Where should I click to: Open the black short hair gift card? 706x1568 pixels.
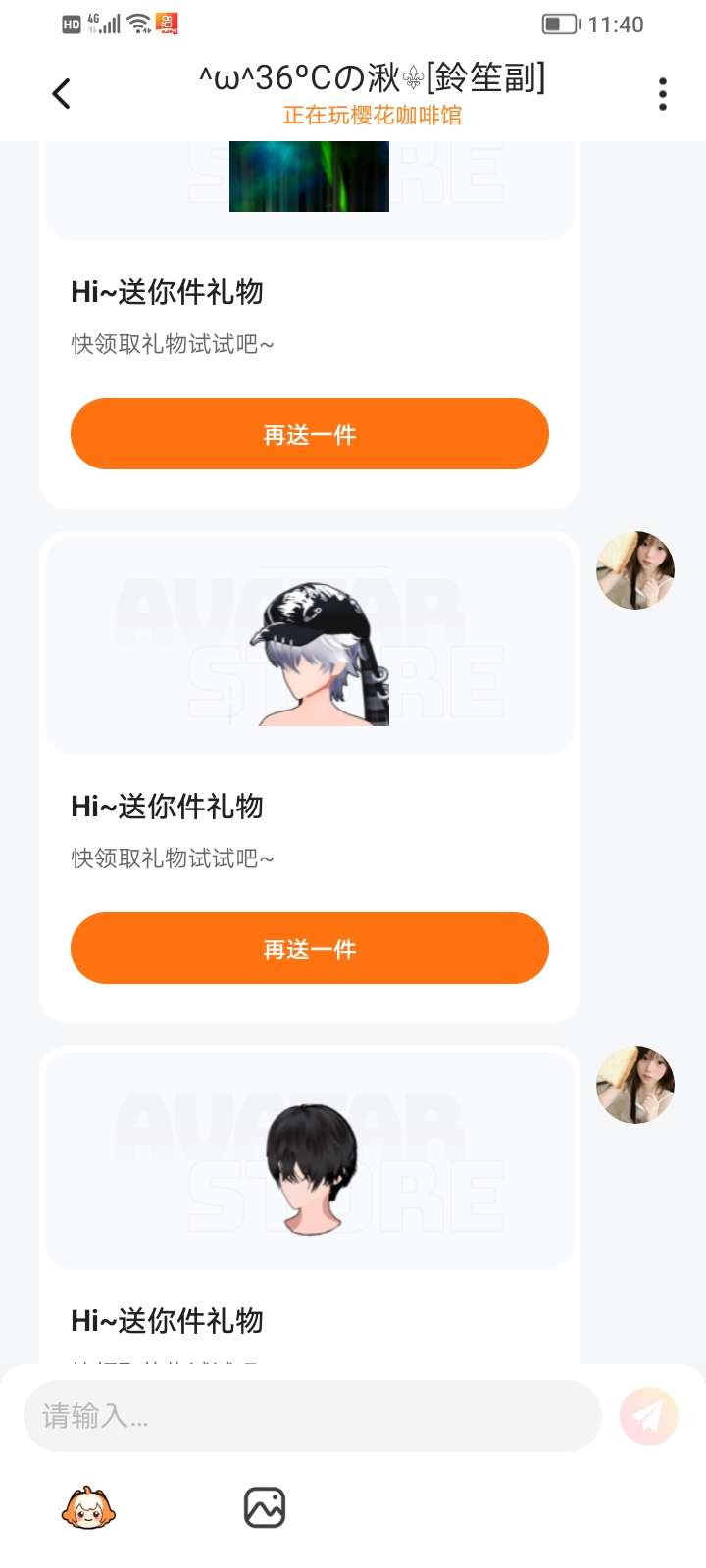coord(309,1161)
